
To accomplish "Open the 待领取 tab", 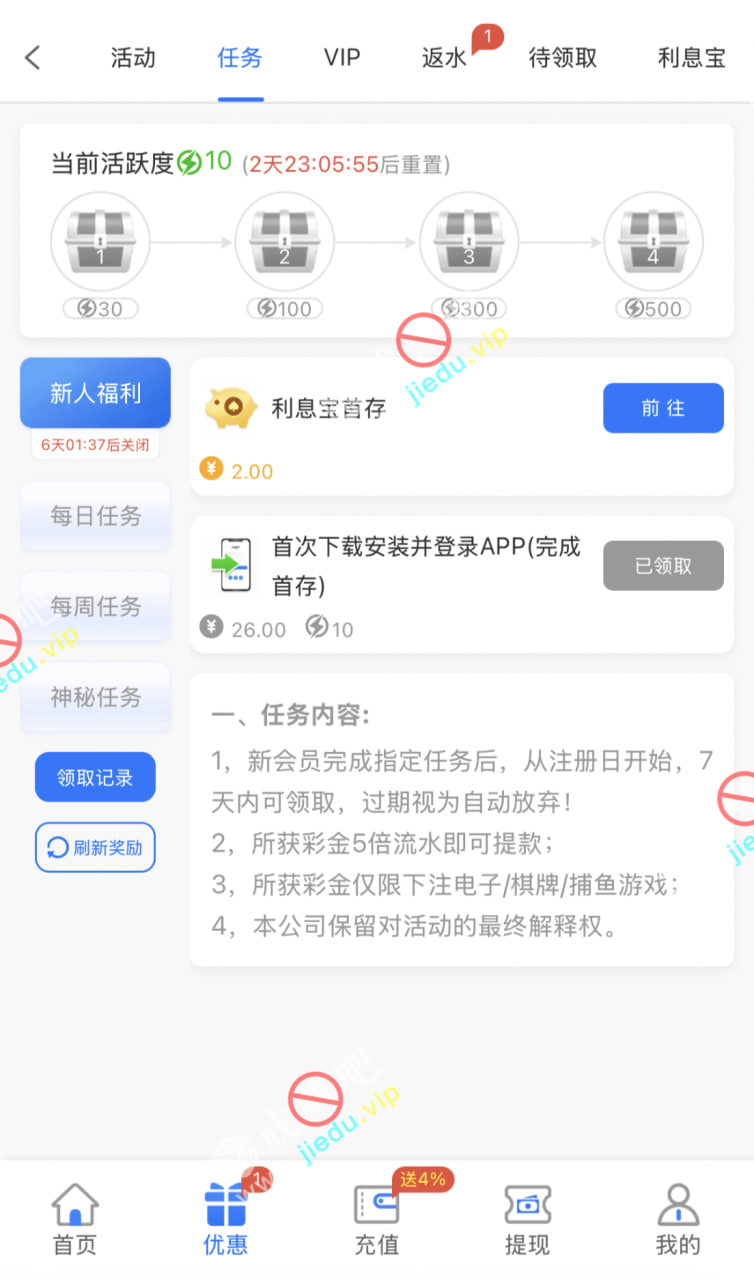I will coord(563,57).
